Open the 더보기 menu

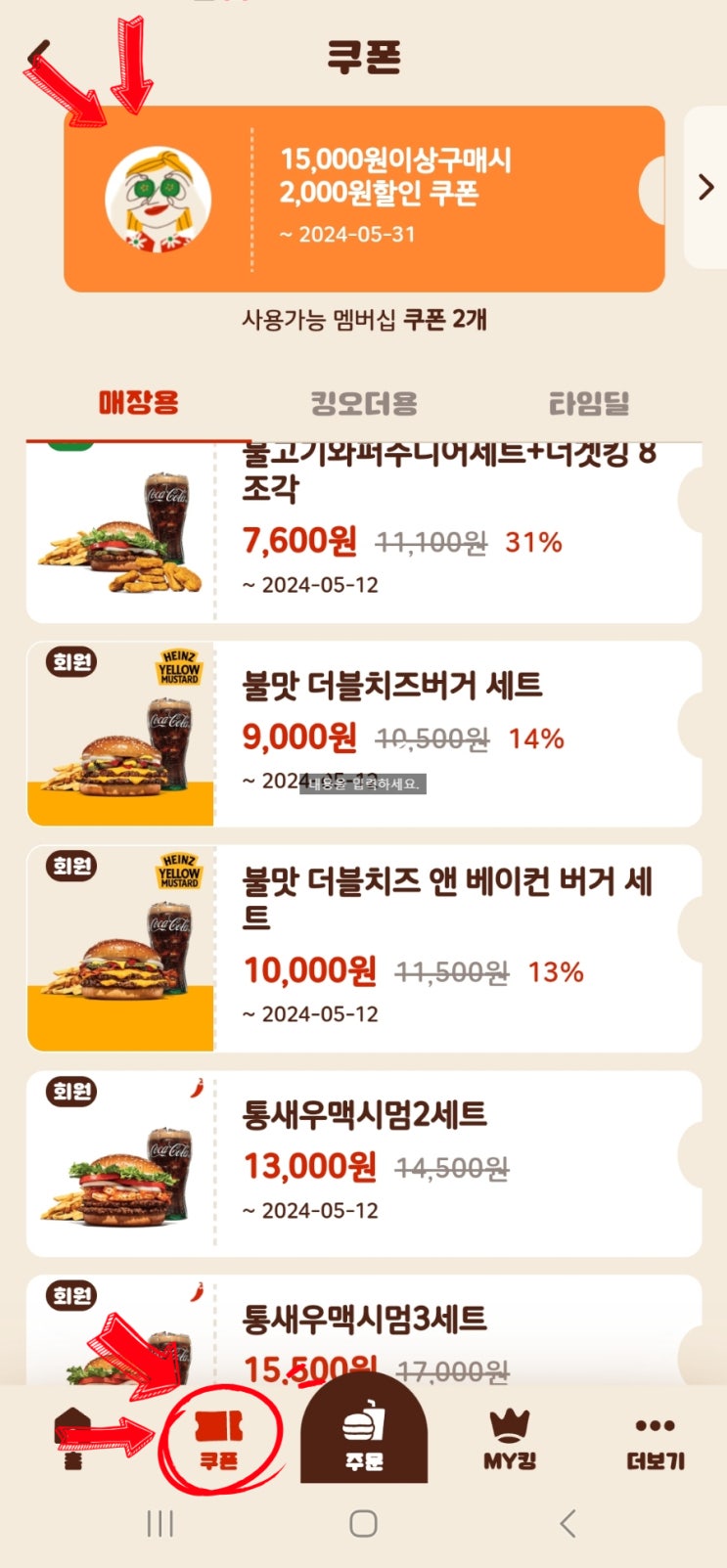(655, 1440)
